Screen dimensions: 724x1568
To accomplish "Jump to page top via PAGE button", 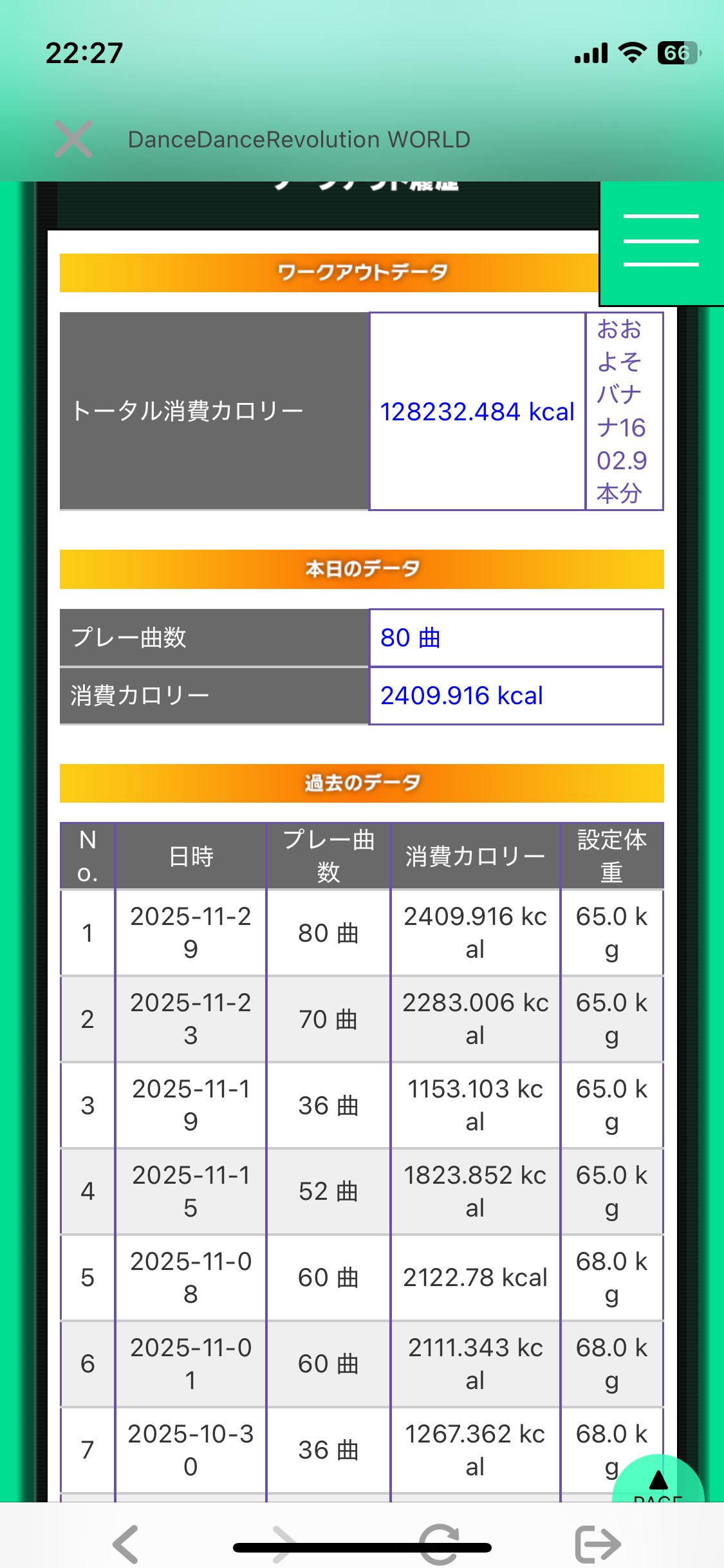I will click(x=658, y=1483).
